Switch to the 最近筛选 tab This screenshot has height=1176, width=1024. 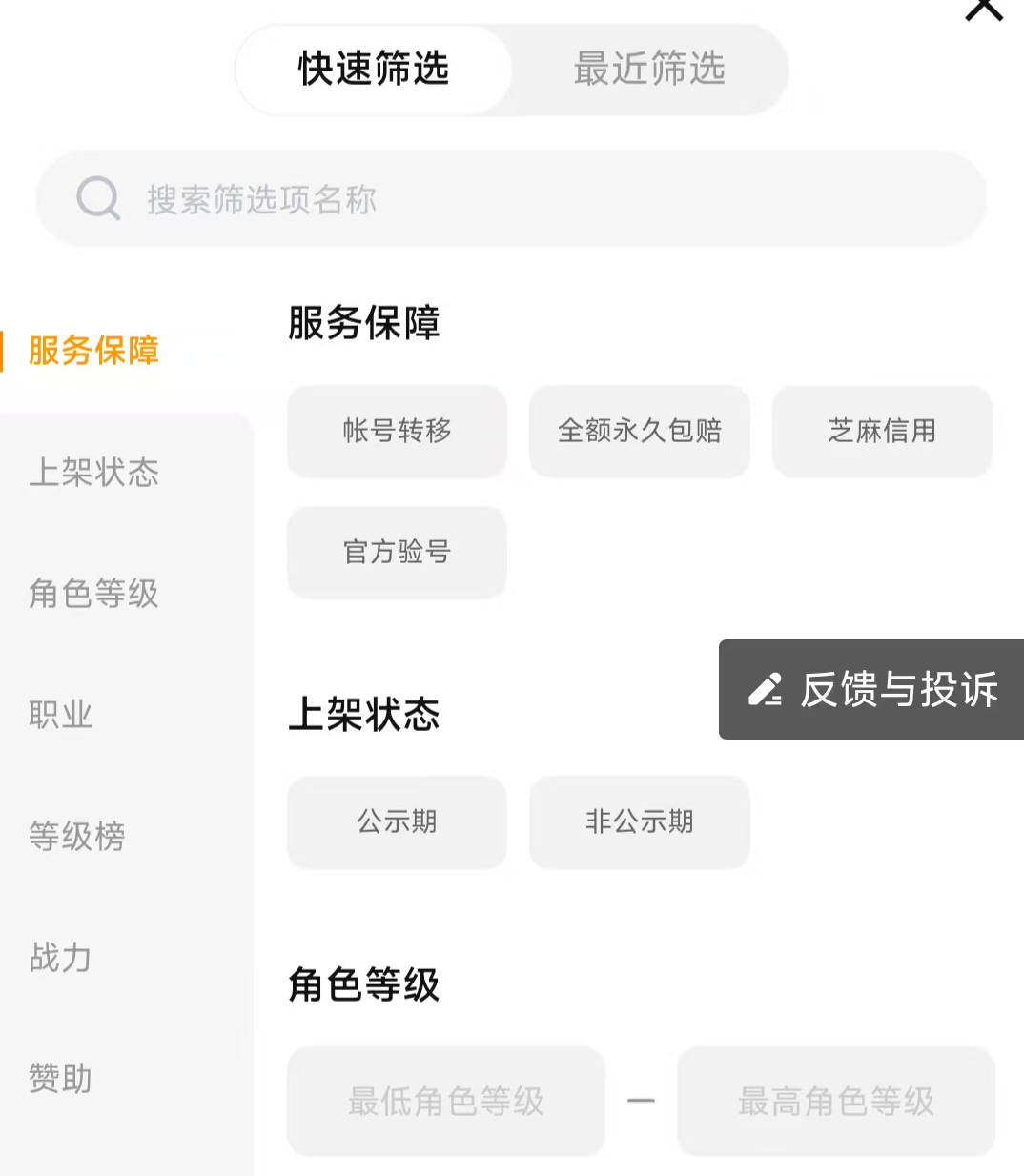click(x=649, y=70)
